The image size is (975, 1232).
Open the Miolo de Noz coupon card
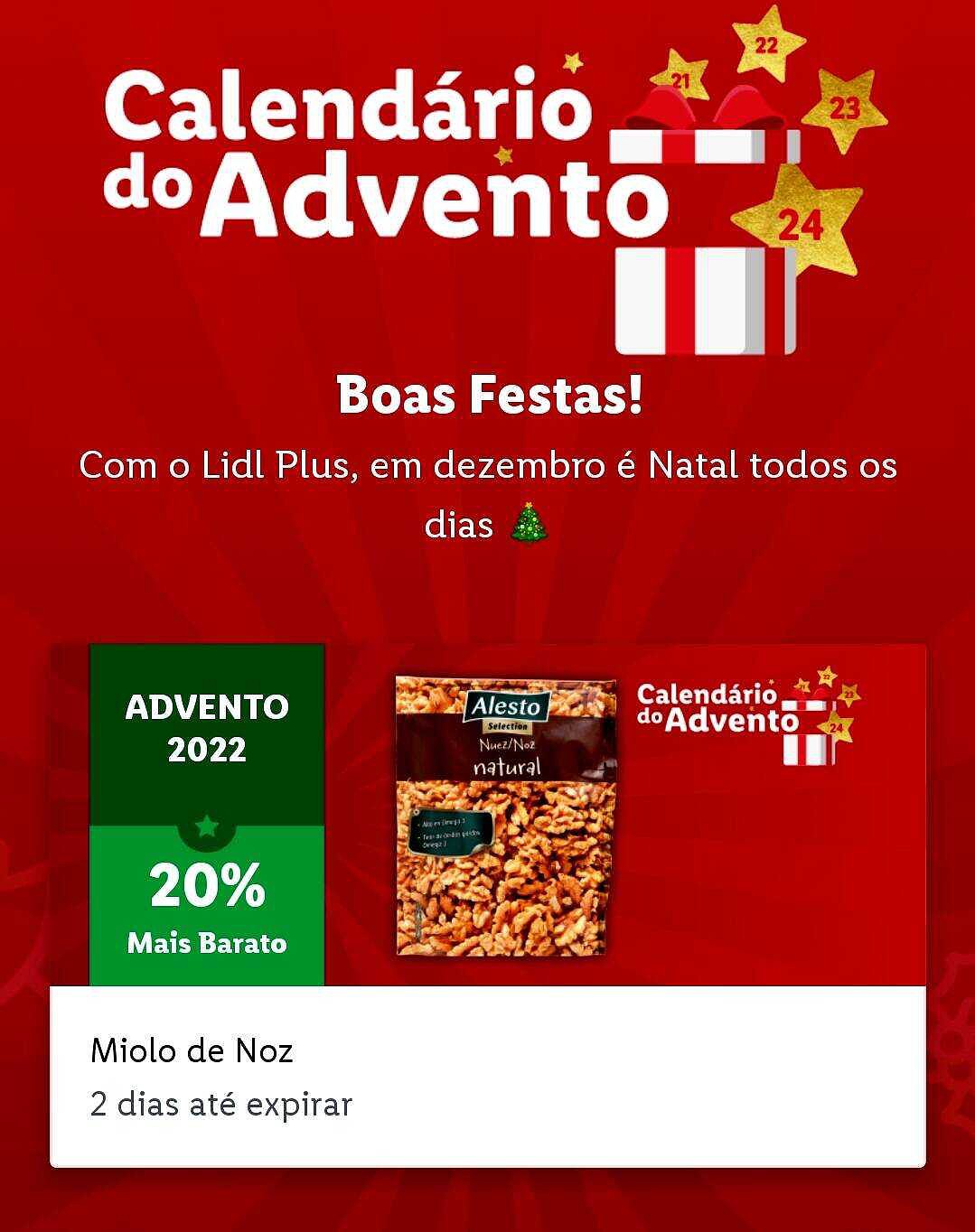tap(488, 903)
